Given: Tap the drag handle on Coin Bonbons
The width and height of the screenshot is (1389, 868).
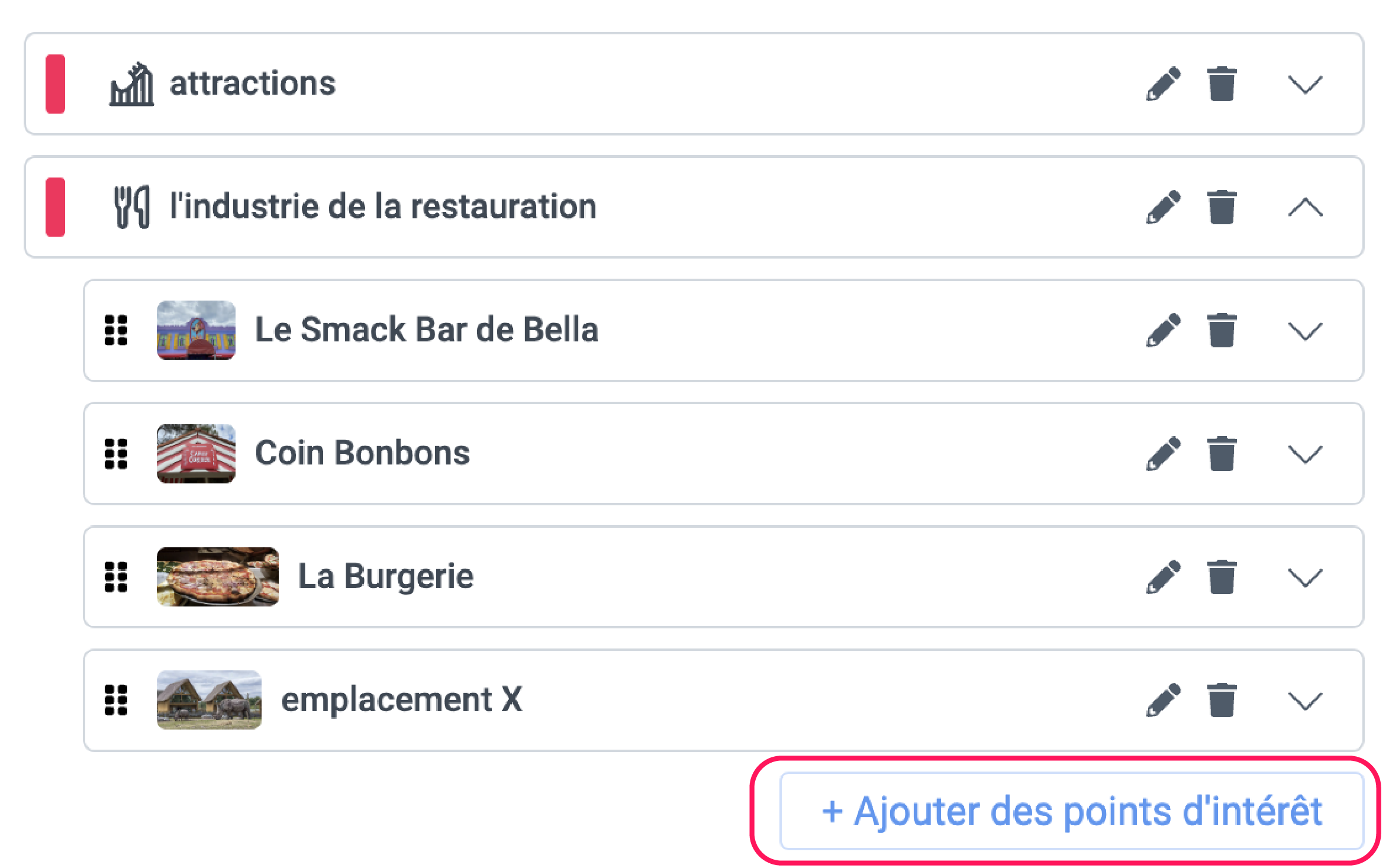Looking at the screenshot, I should (x=116, y=454).
